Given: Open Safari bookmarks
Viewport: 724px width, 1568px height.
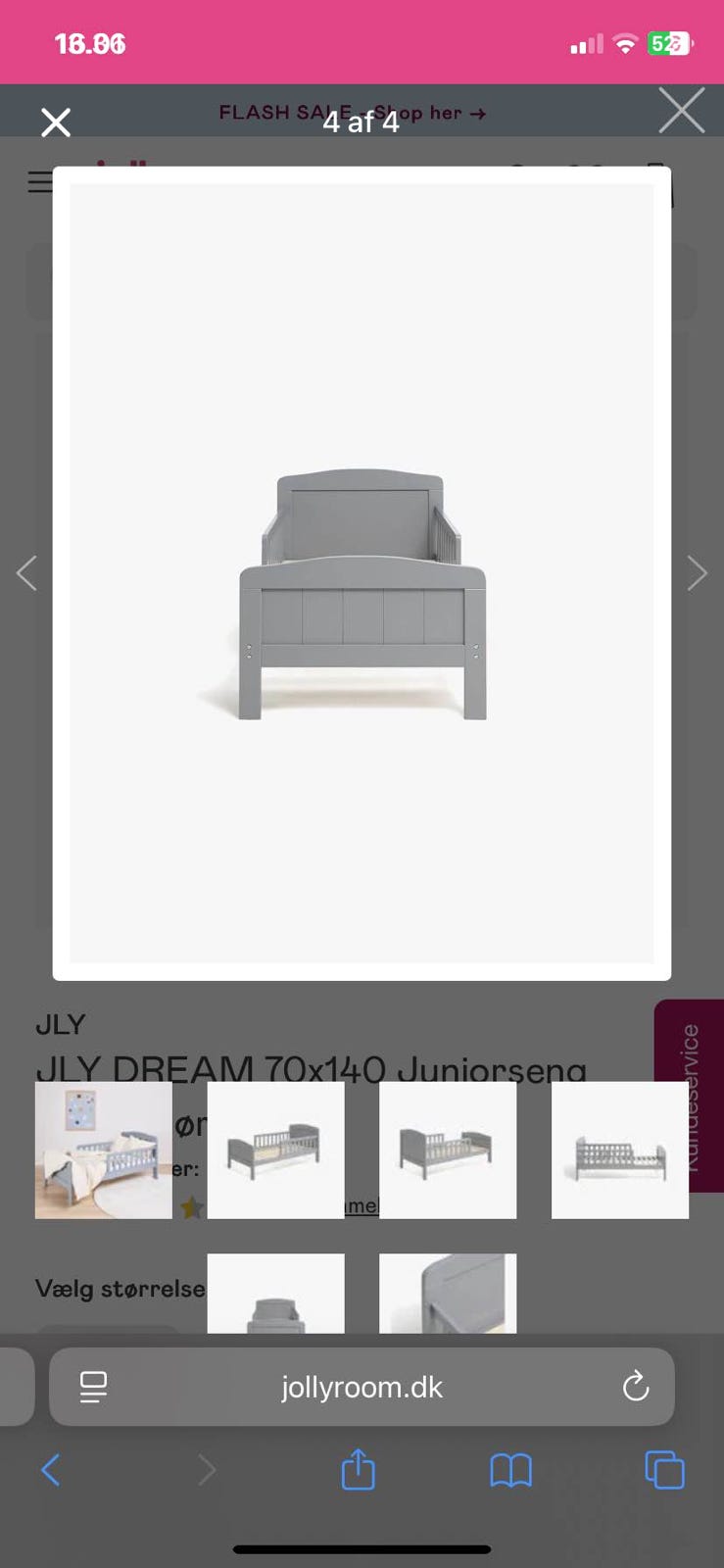Looking at the screenshot, I should [x=510, y=1470].
